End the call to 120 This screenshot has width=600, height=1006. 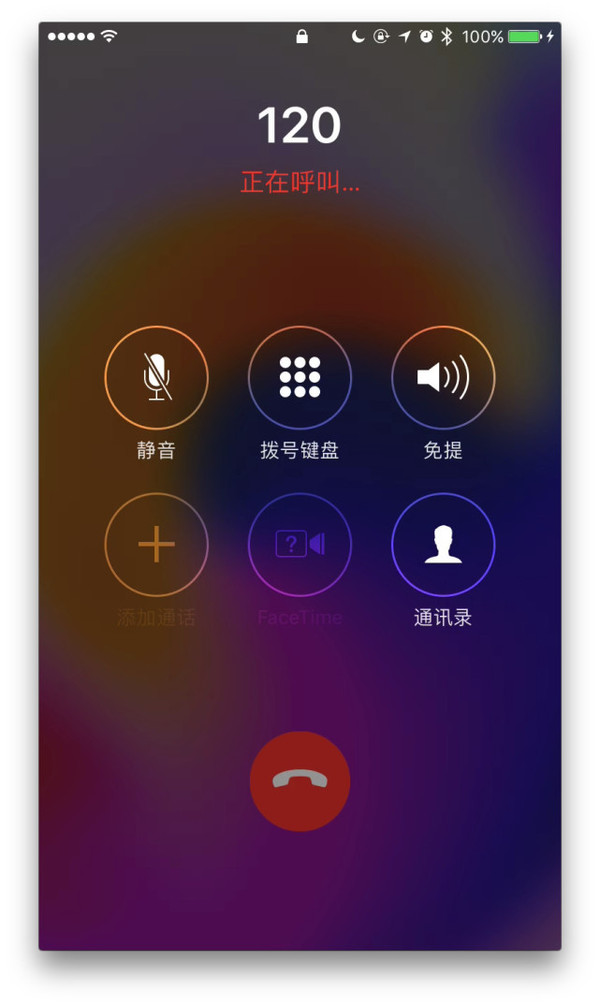(300, 781)
